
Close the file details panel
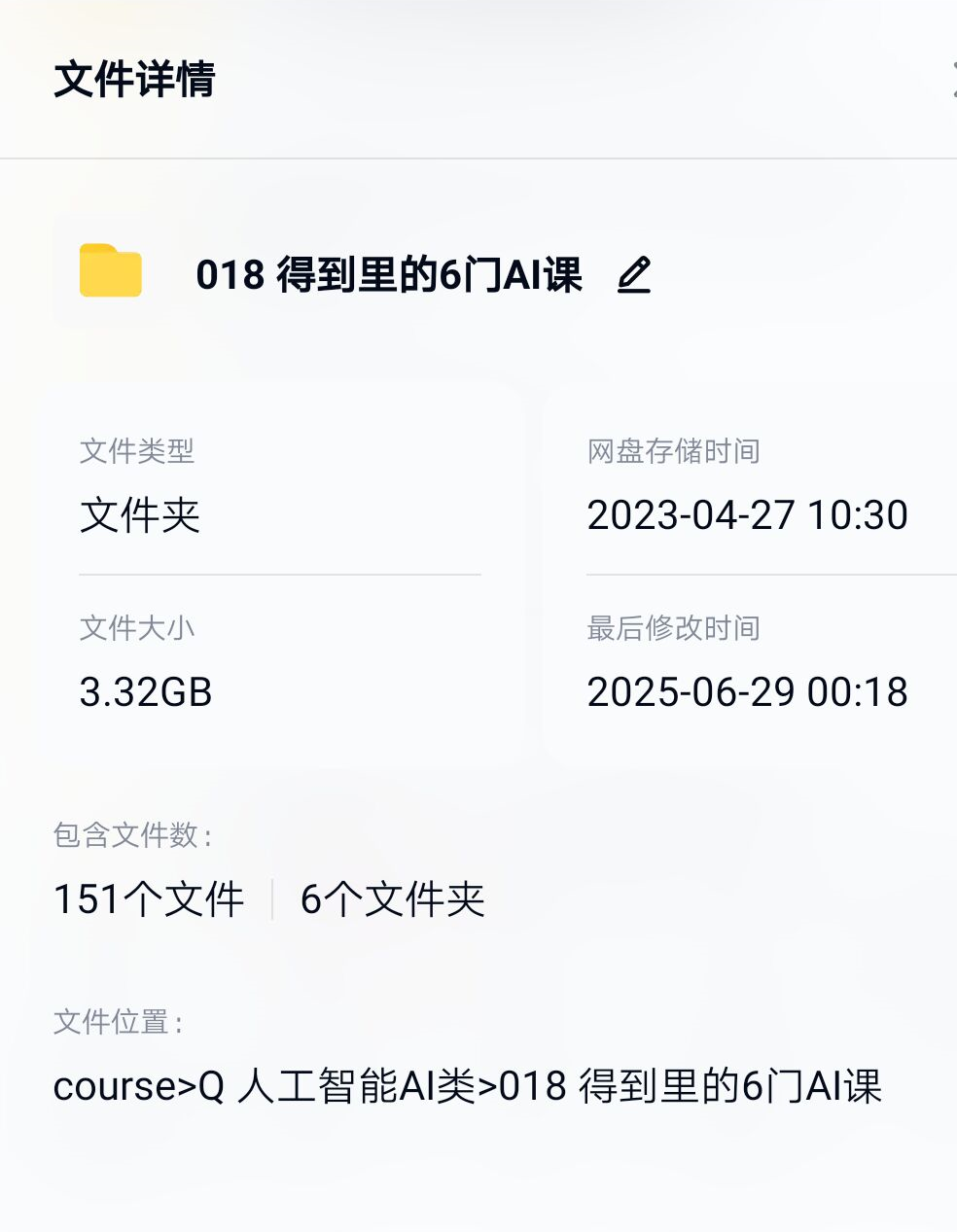[x=952, y=80]
